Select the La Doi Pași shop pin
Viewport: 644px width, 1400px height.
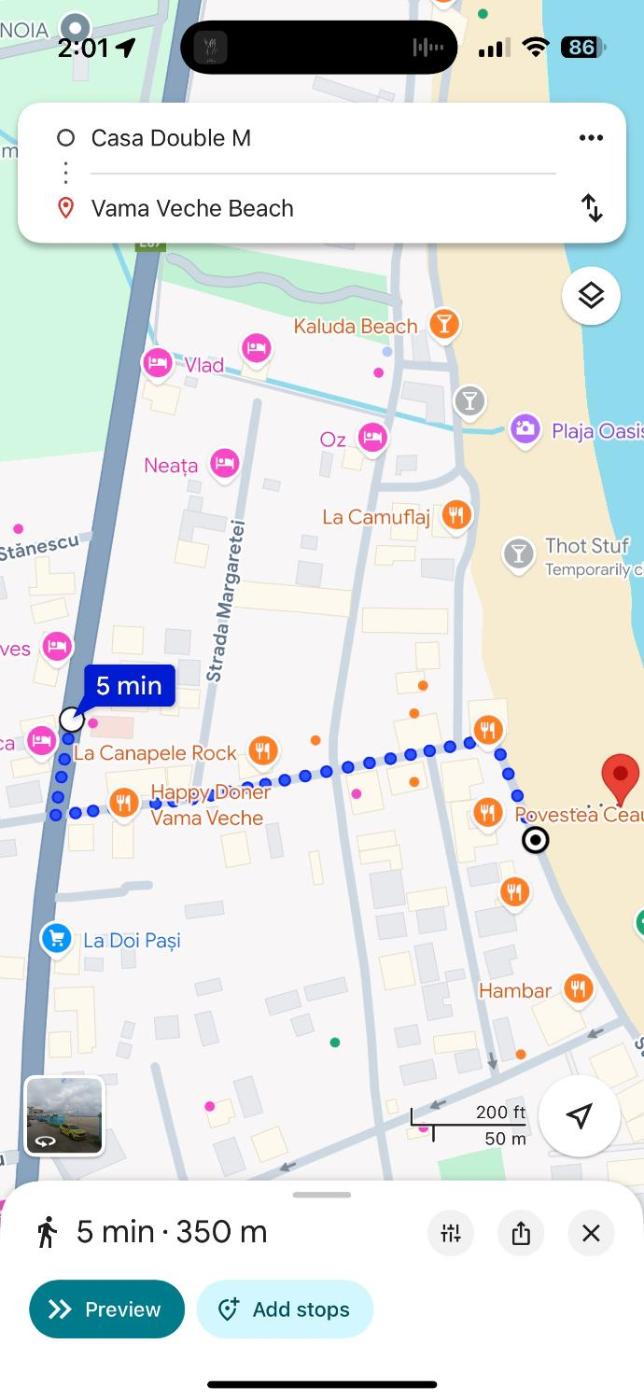(56, 938)
